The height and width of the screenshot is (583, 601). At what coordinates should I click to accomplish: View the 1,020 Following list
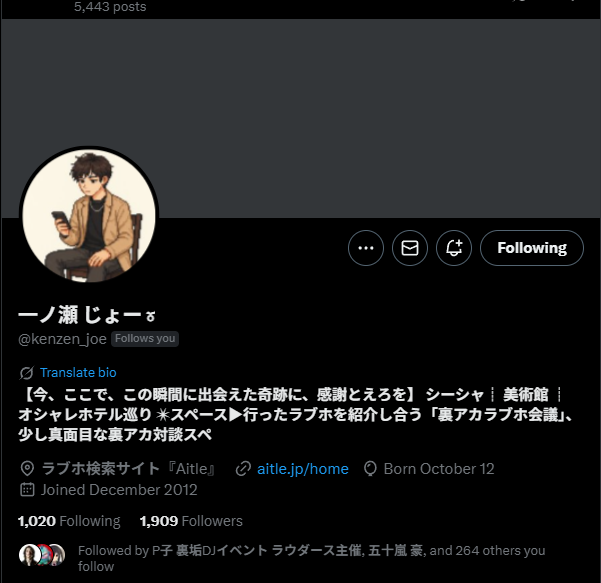[69, 521]
